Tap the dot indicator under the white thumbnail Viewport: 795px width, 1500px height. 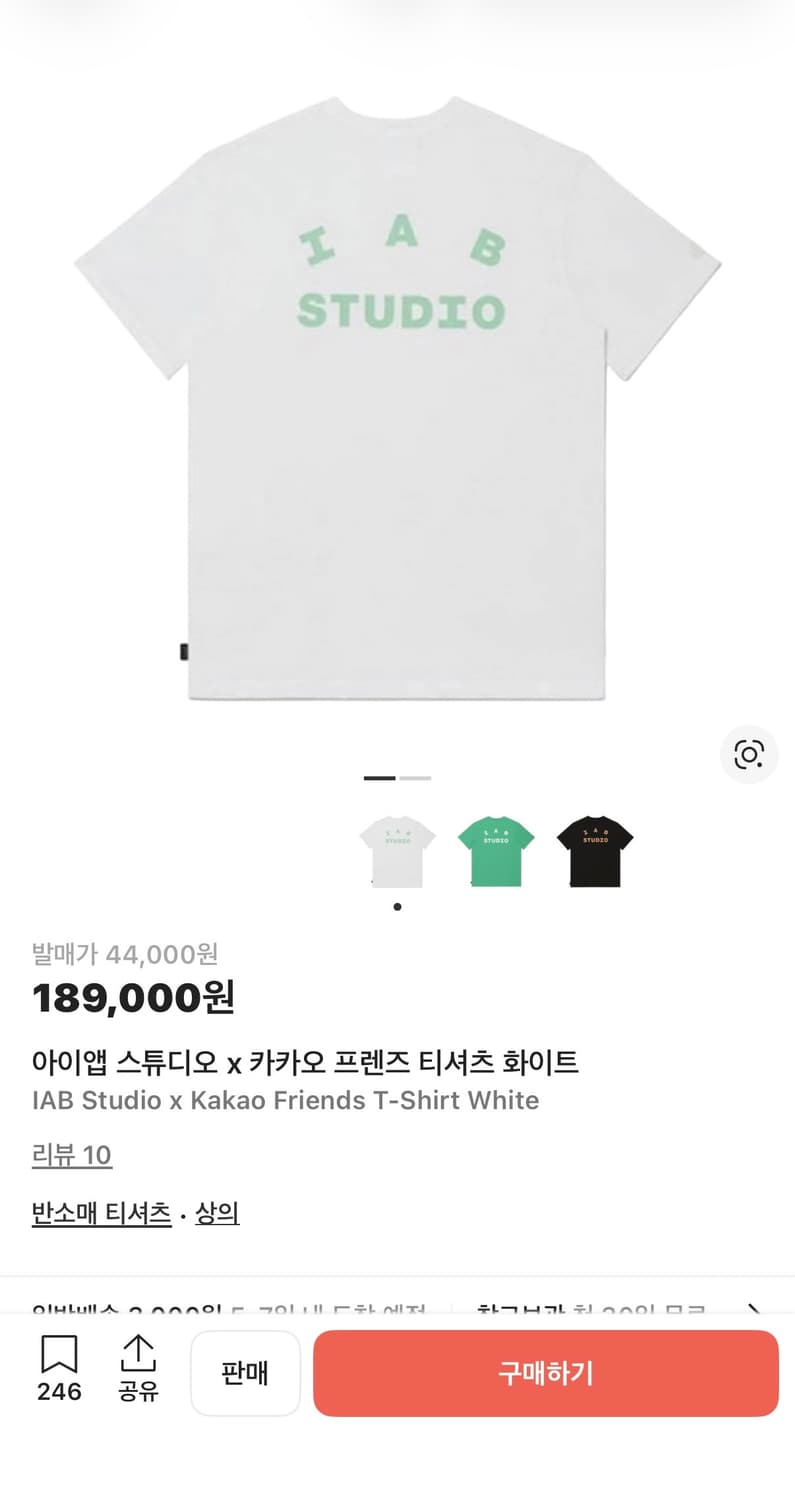coord(397,906)
